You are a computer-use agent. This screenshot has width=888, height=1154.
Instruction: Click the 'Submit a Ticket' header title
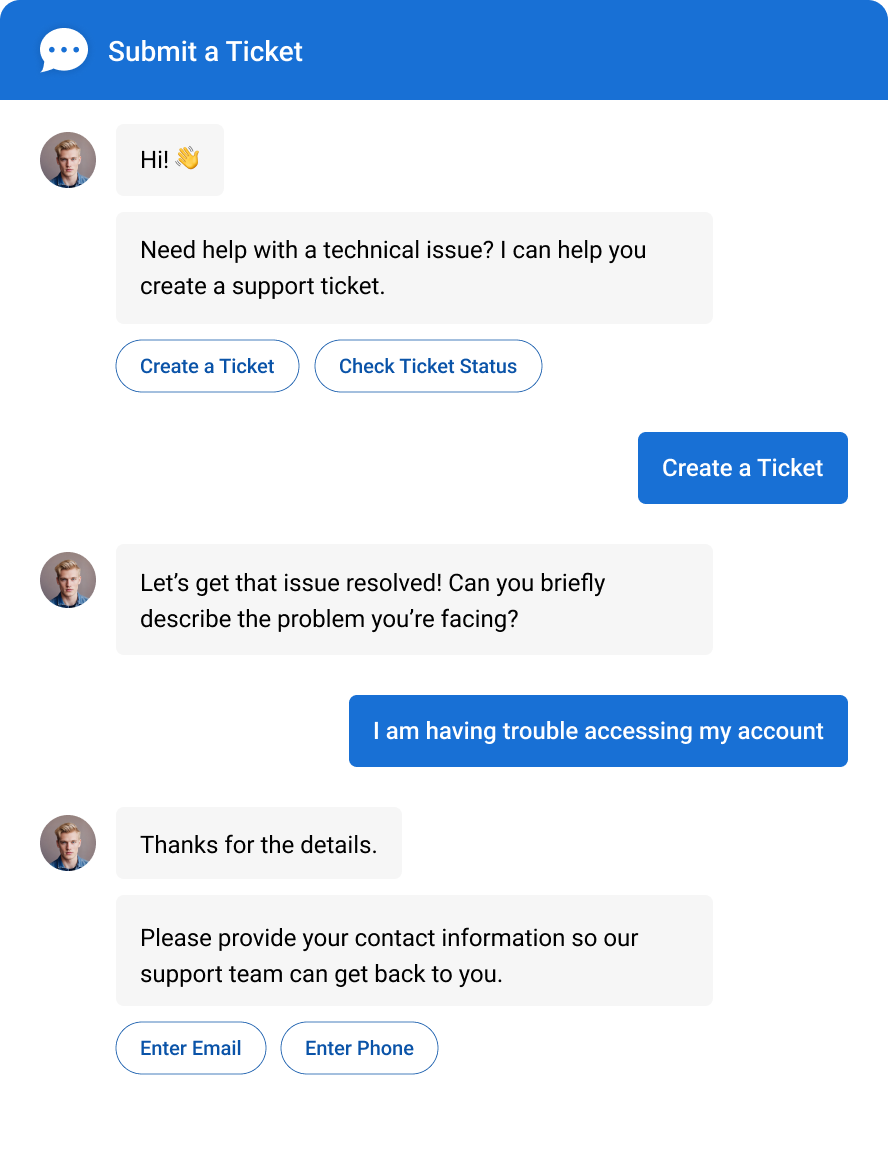tap(205, 52)
